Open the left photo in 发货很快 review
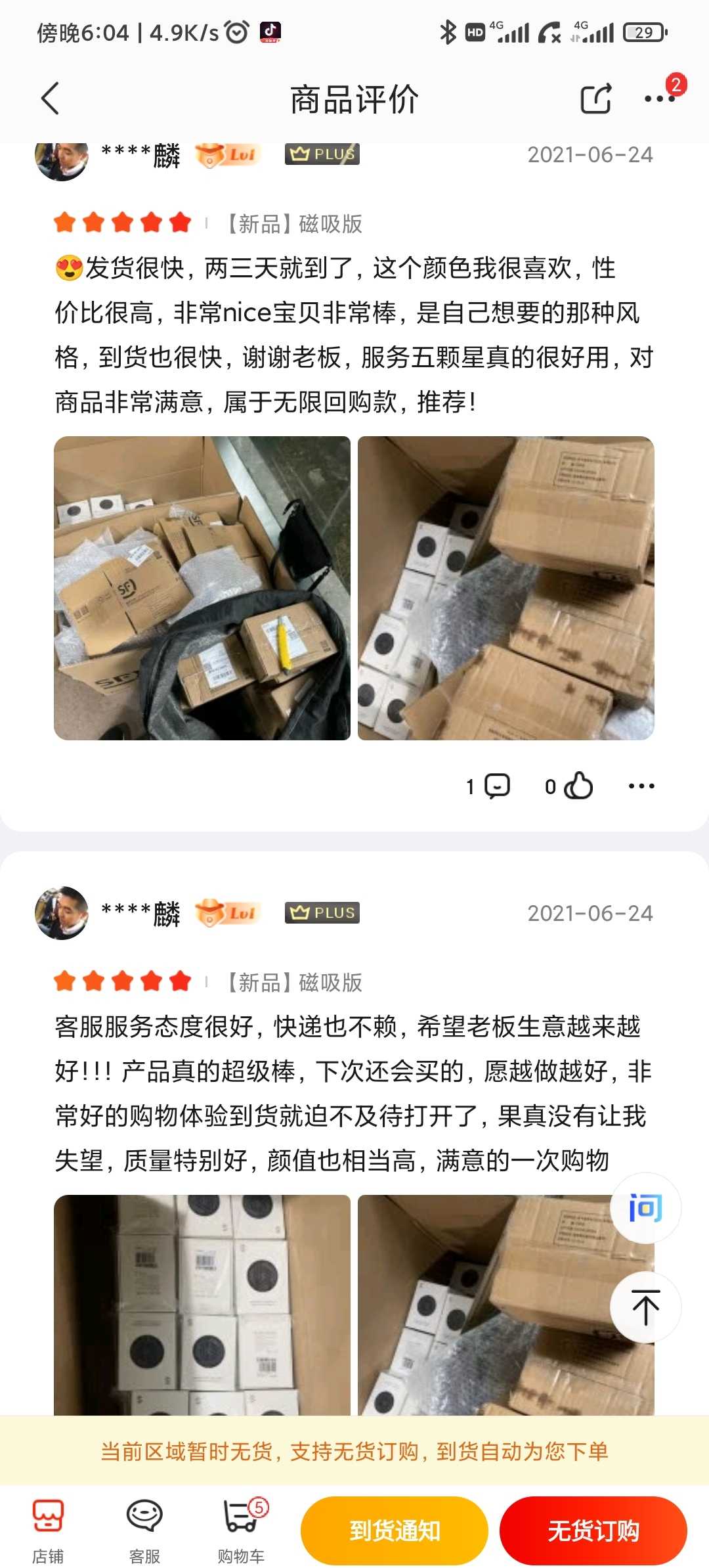This screenshot has width=709, height=1568. (x=202, y=588)
